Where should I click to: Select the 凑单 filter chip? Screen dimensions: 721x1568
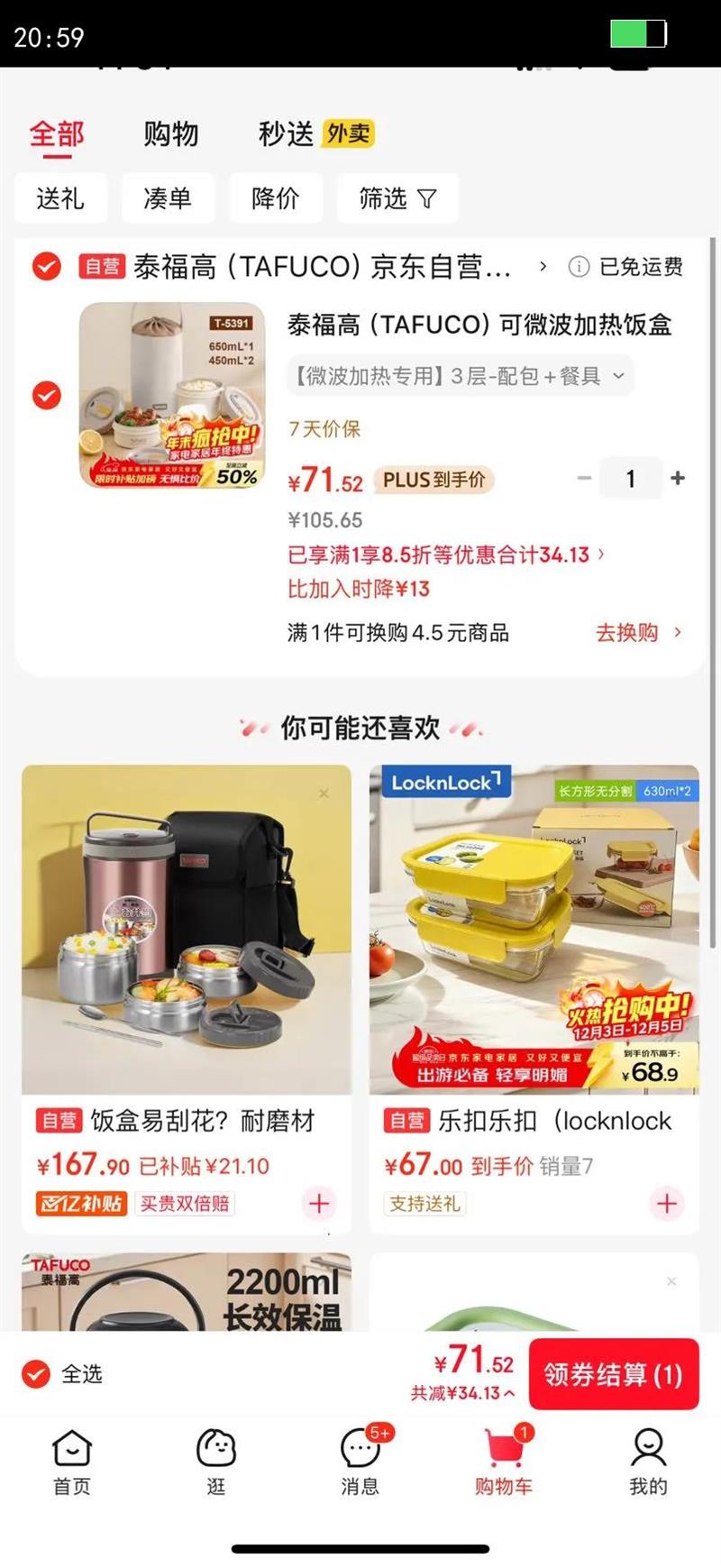168,198
